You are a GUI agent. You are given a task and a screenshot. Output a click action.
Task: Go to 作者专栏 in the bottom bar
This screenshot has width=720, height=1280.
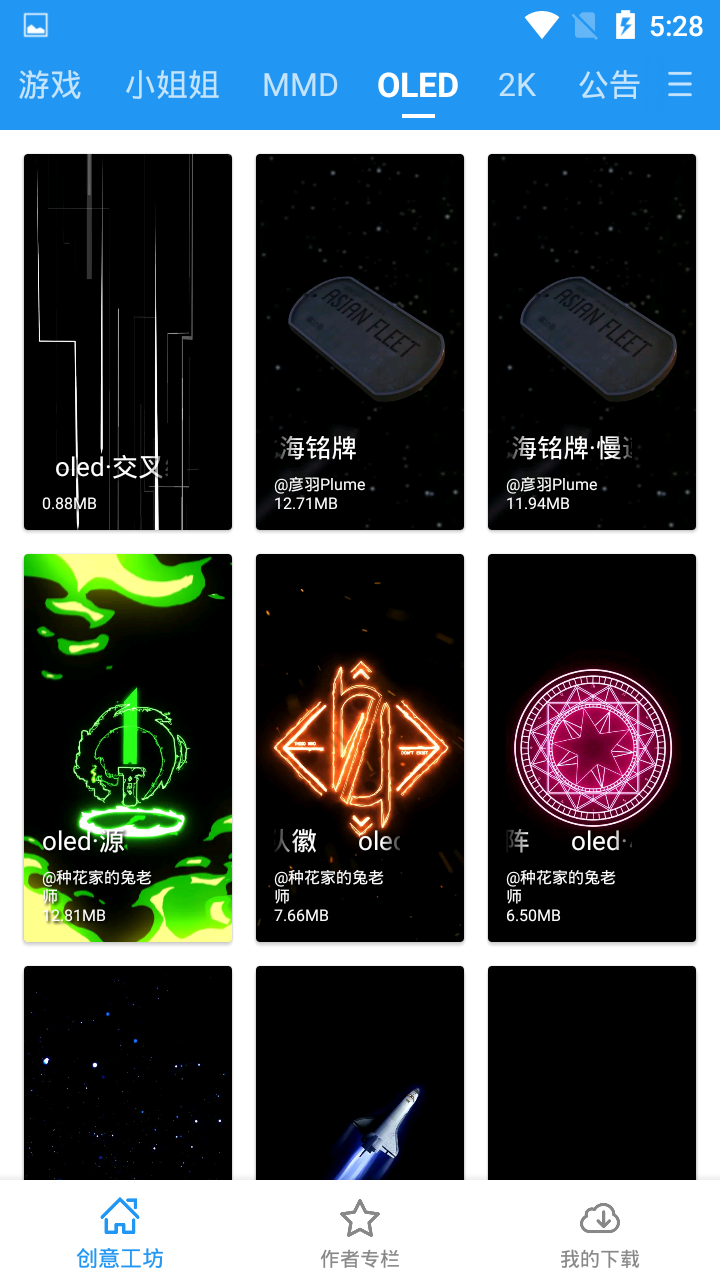click(360, 1234)
